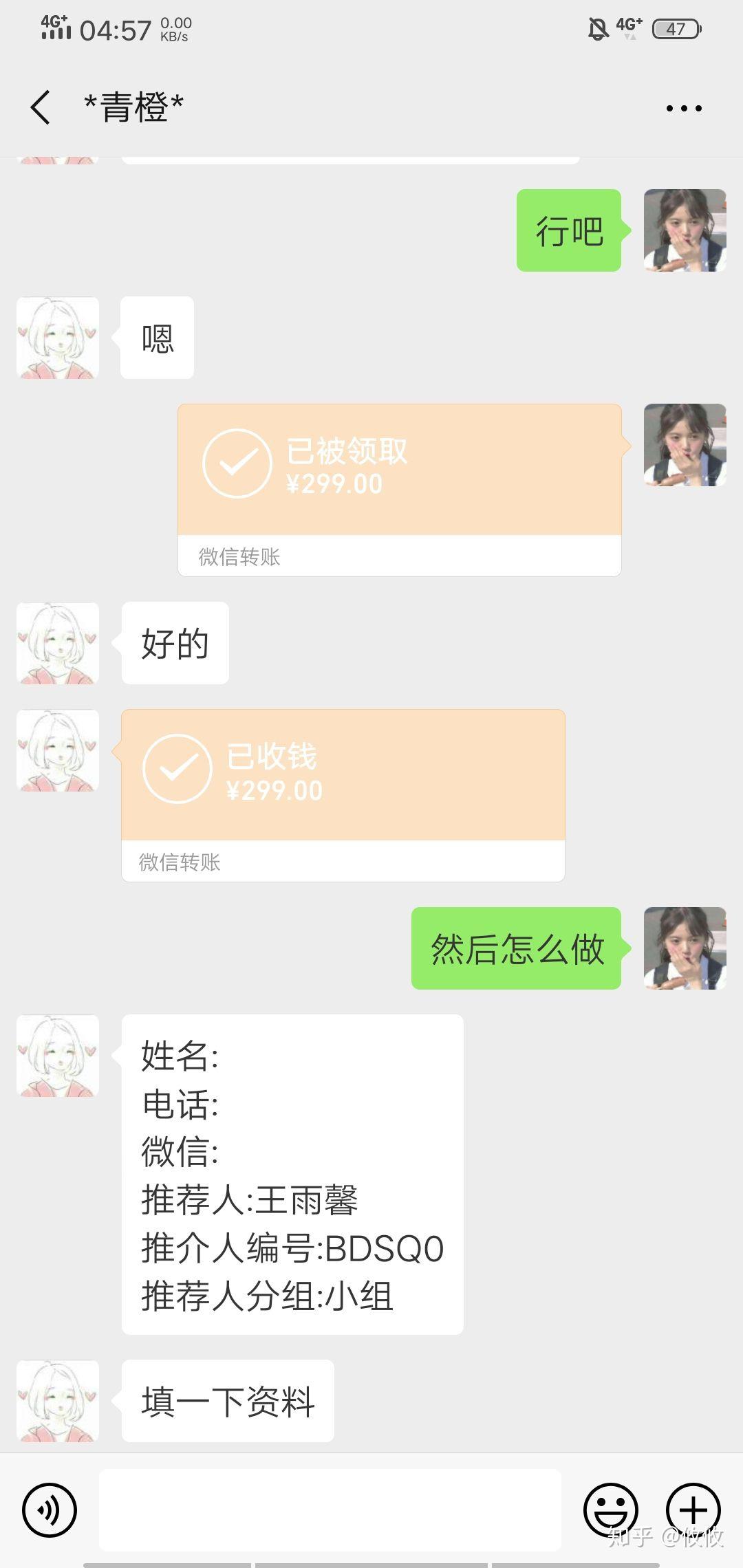Open the plus attachments panel
The height and width of the screenshot is (1568, 743).
[693, 1510]
